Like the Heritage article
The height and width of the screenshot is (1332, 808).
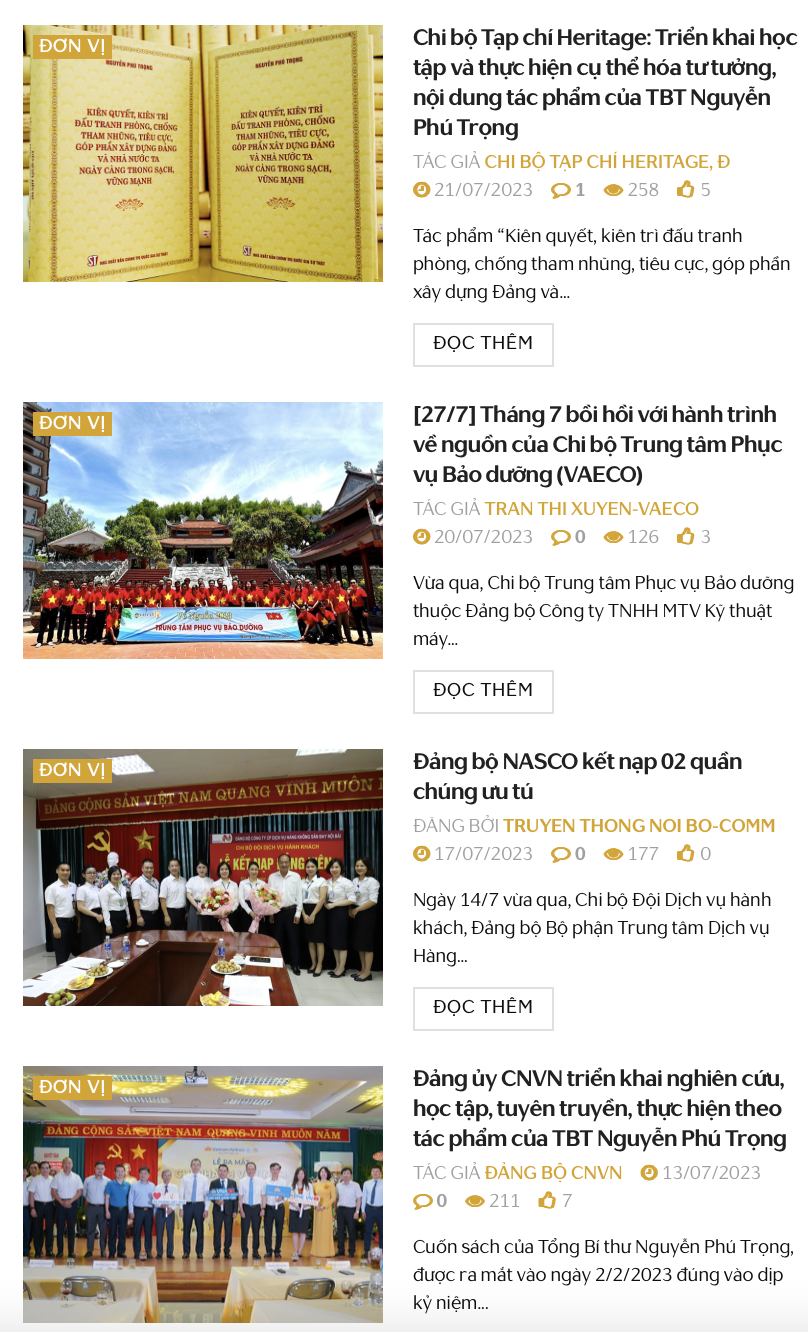693,190
